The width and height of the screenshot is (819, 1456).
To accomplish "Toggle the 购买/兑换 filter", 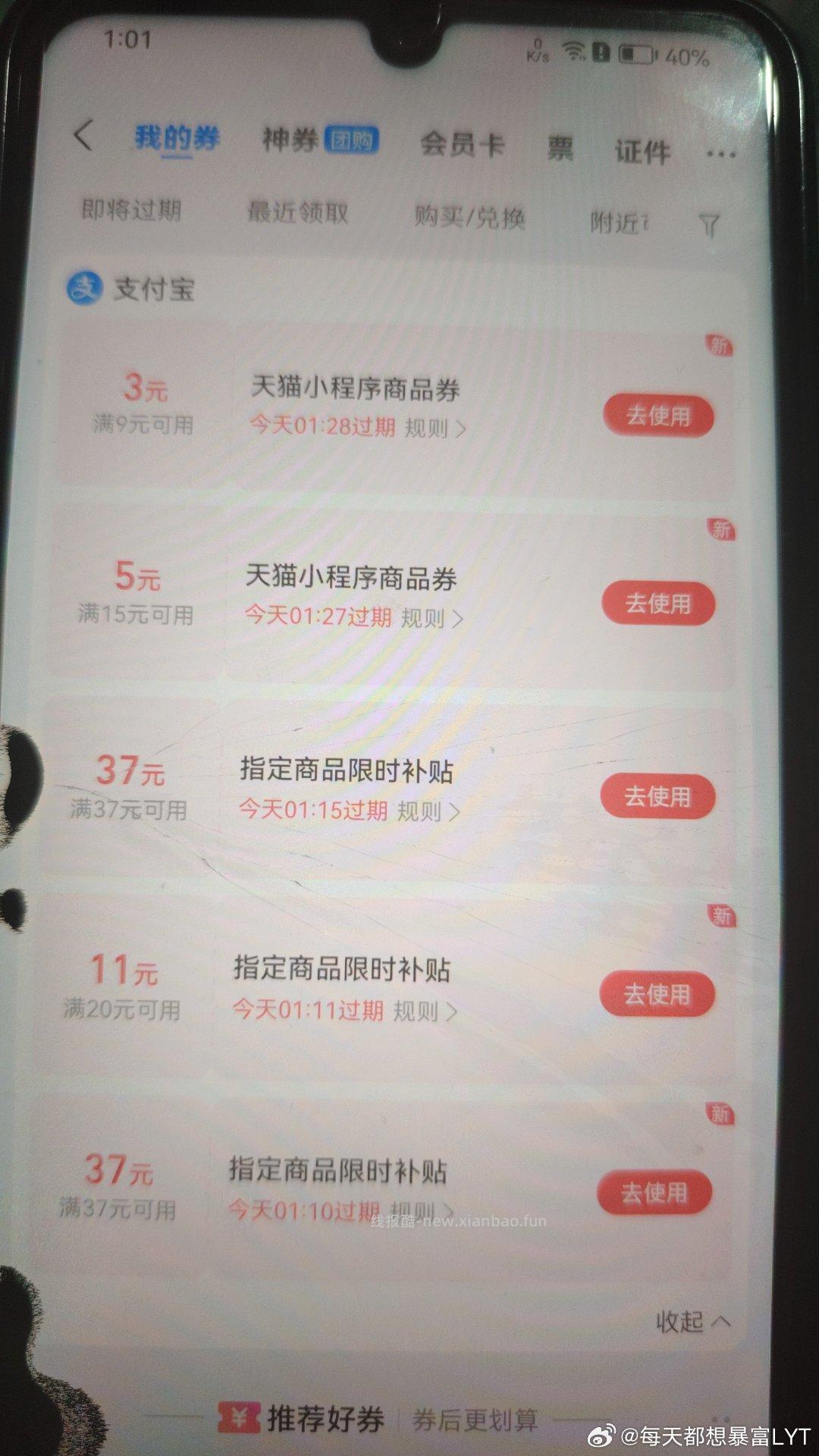I will (471, 216).
